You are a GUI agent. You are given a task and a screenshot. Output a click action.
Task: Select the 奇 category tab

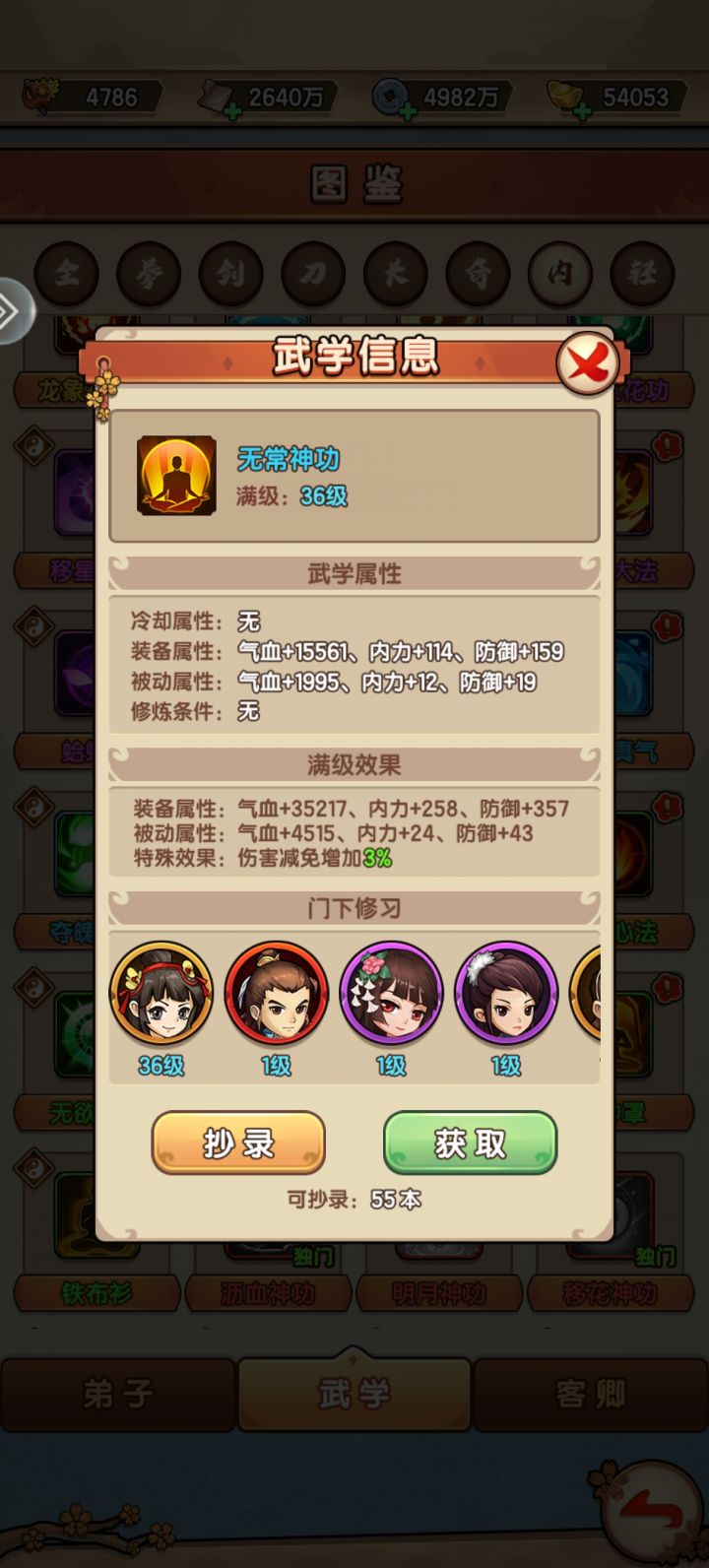(x=478, y=274)
